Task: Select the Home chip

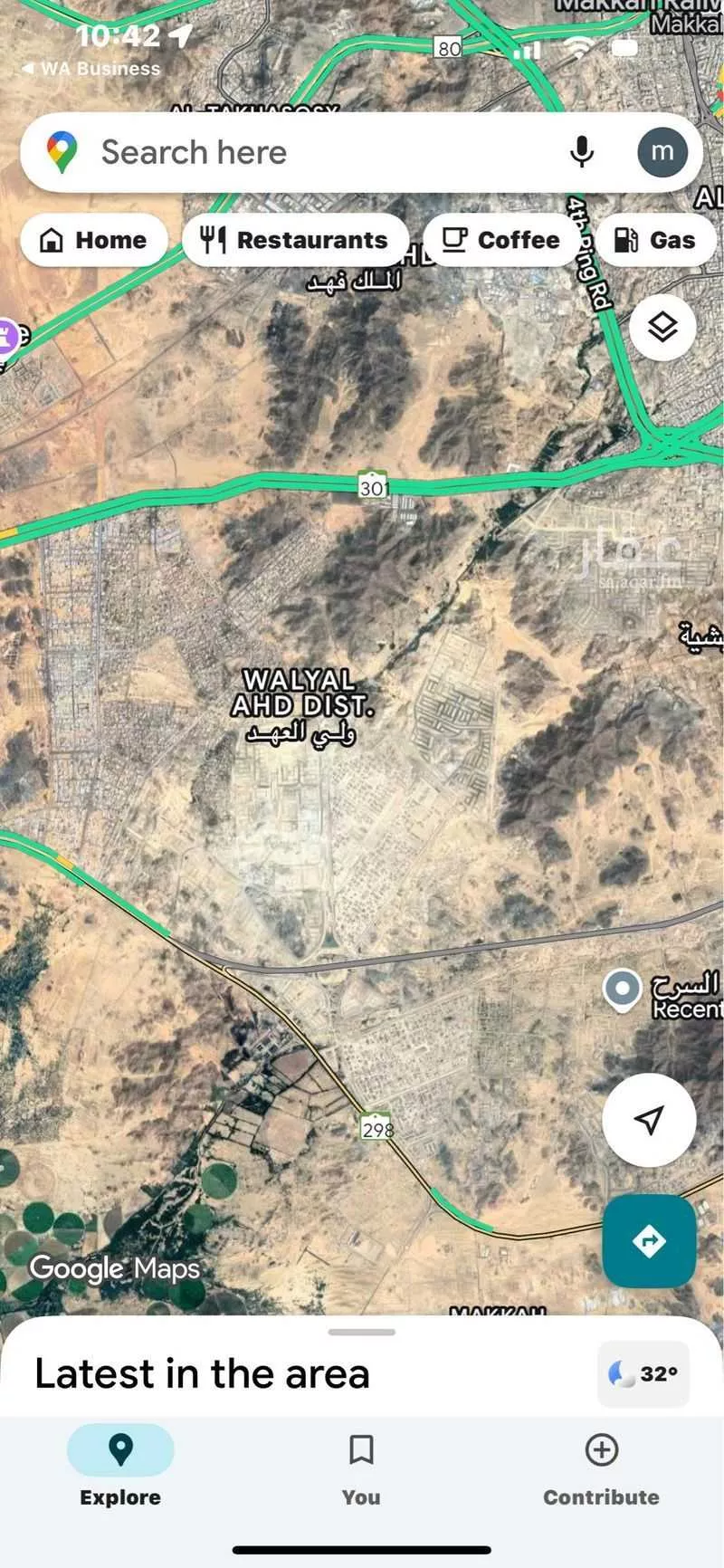Action: click(x=94, y=240)
